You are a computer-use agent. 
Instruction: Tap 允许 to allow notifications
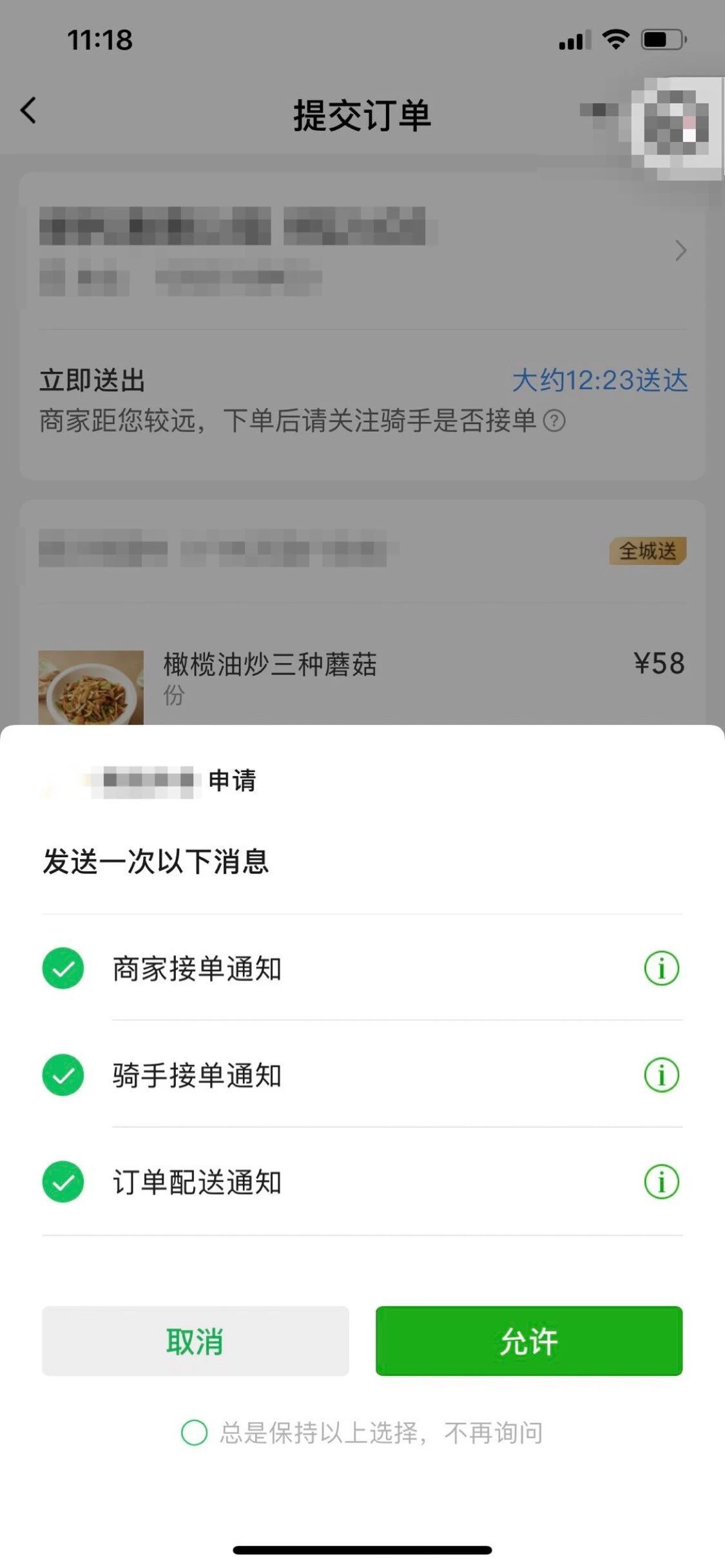529,1341
